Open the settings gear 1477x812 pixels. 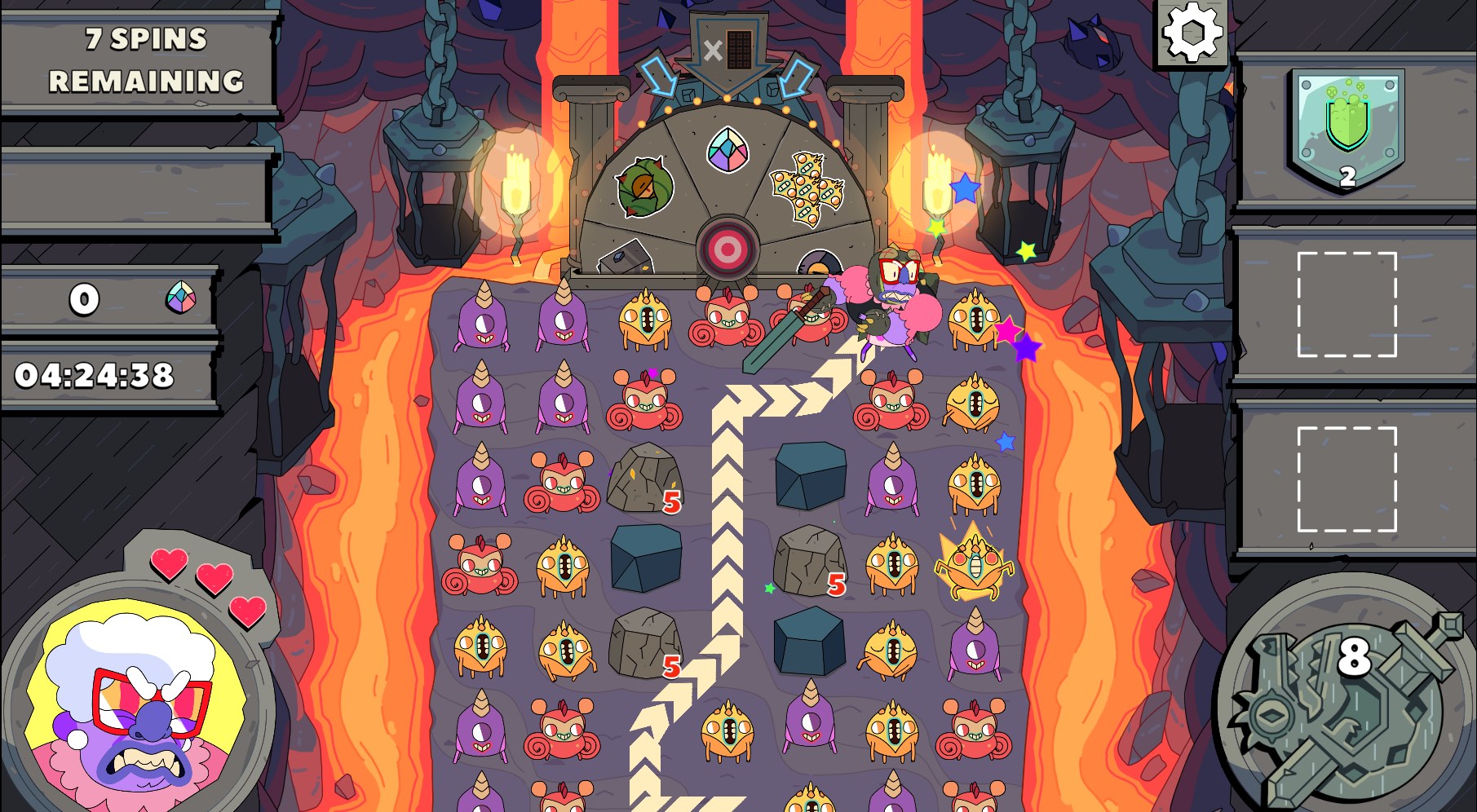1192,33
